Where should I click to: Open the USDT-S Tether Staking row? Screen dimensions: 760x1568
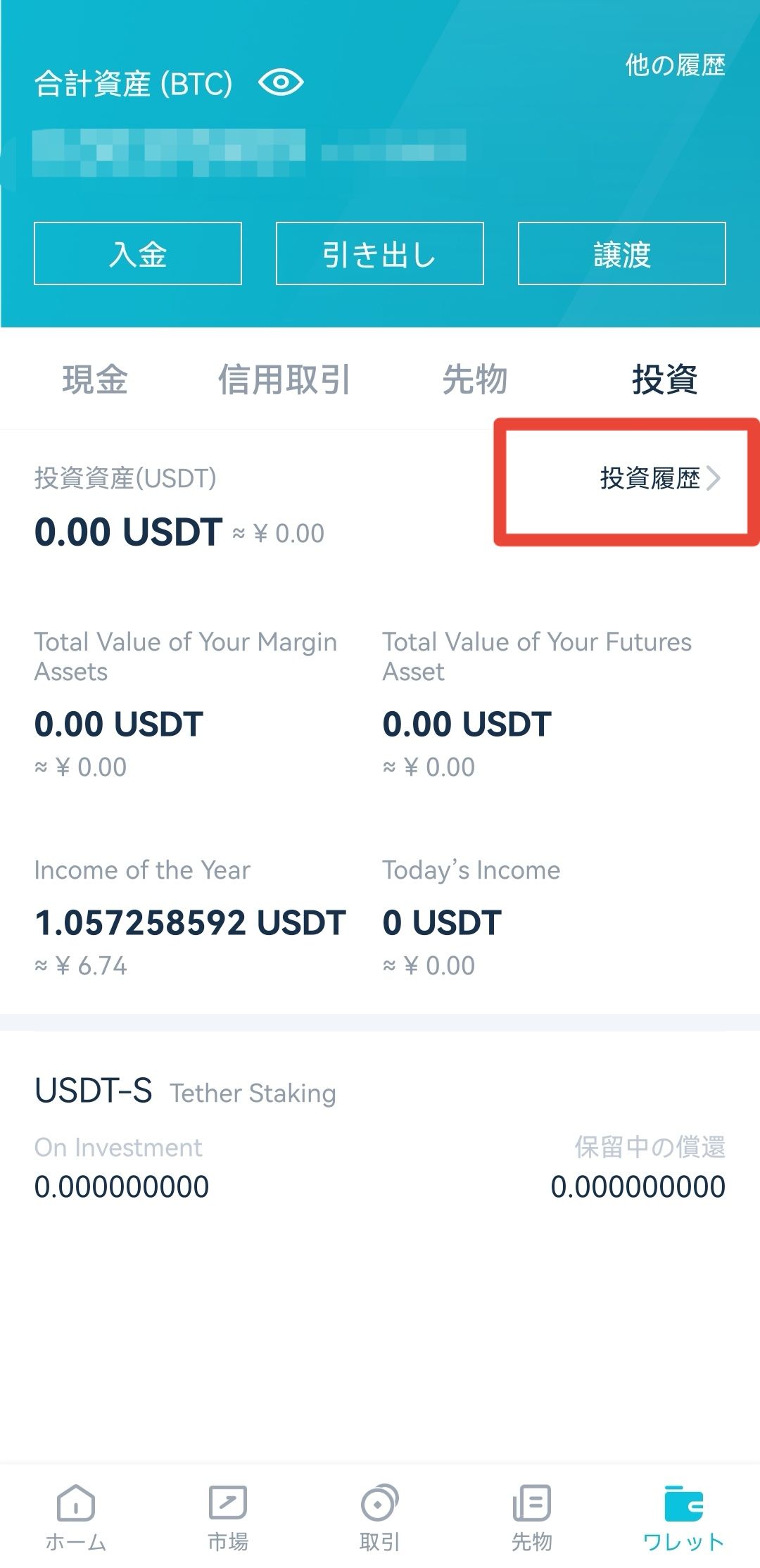380,1137
